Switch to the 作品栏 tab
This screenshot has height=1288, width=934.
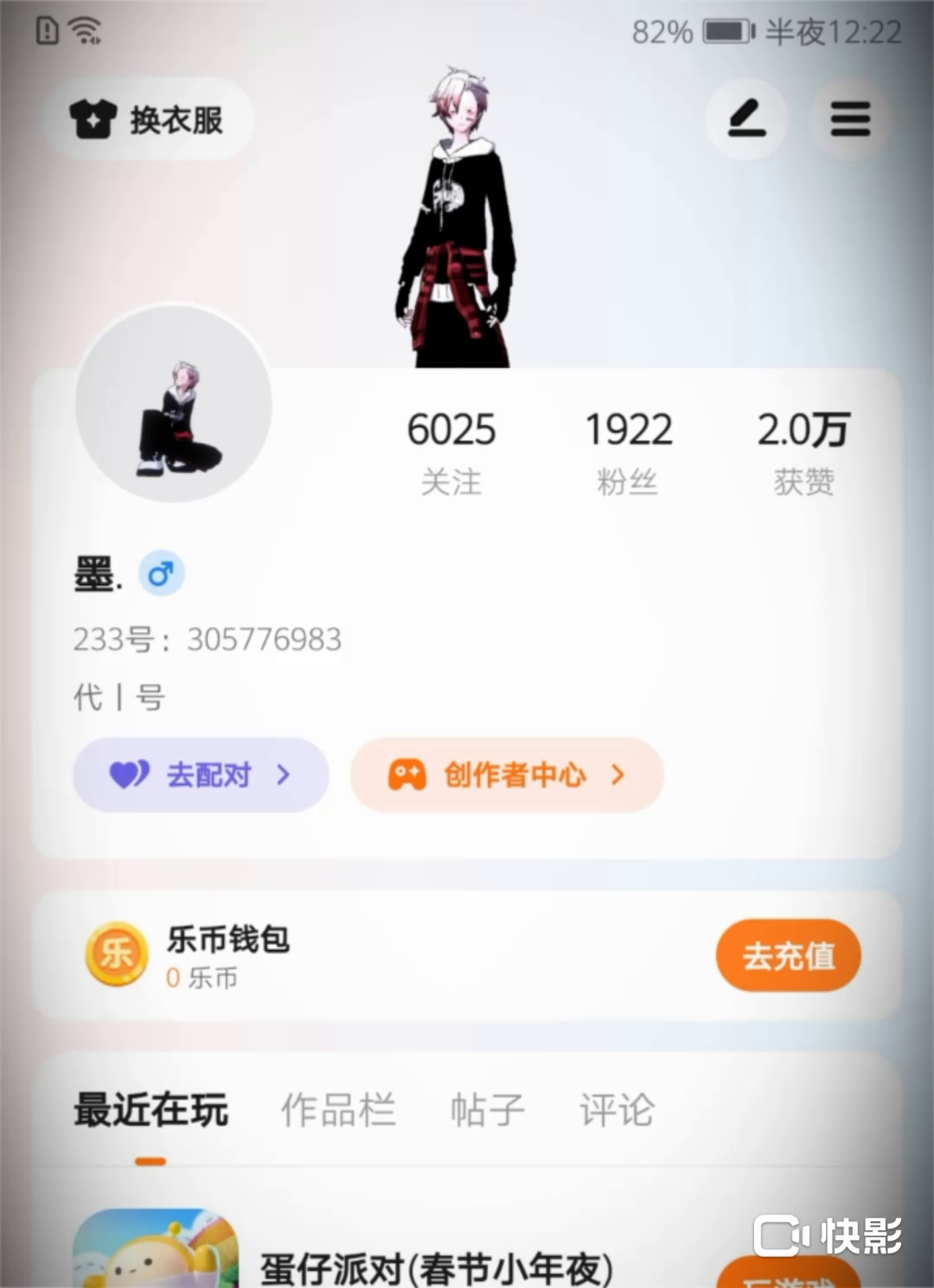click(338, 1110)
